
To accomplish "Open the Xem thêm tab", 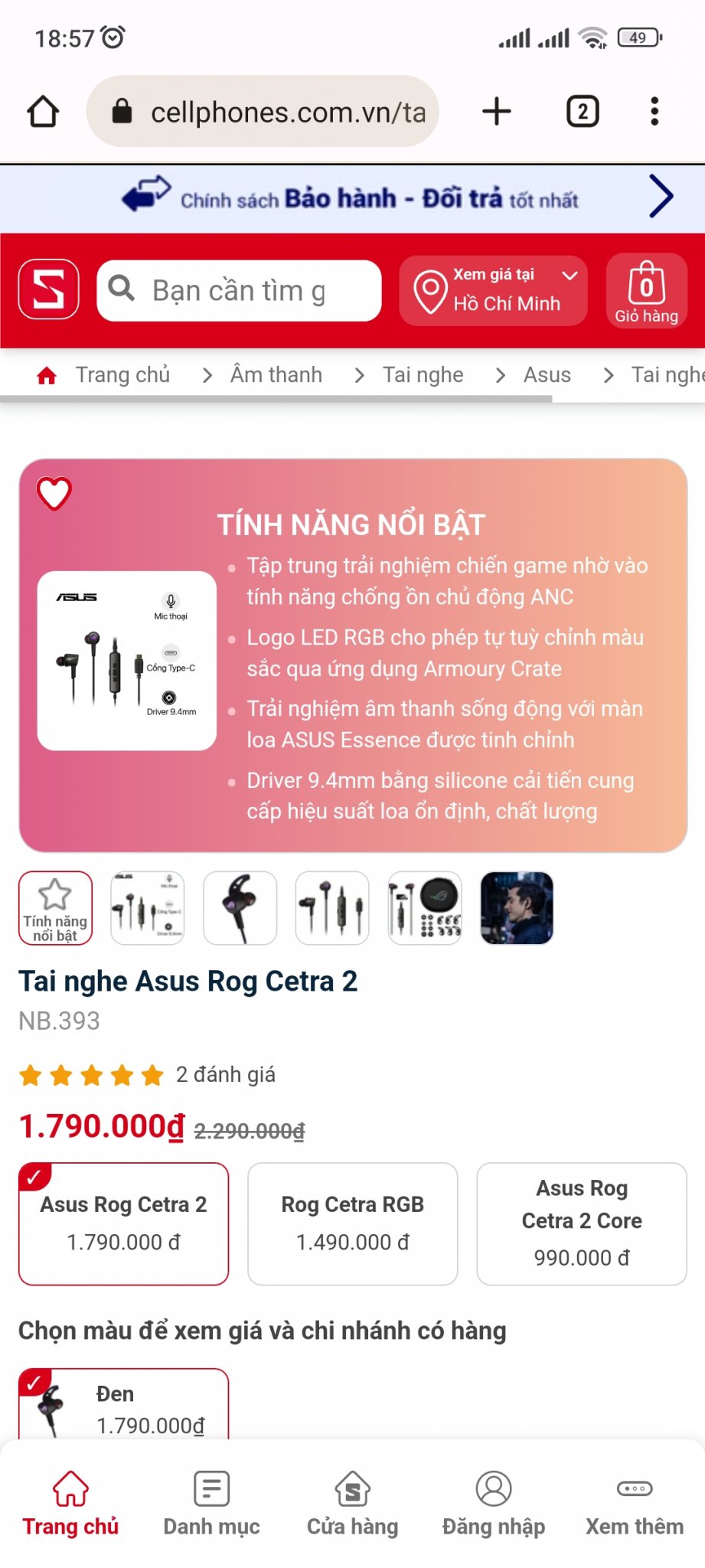I will click(635, 1504).
